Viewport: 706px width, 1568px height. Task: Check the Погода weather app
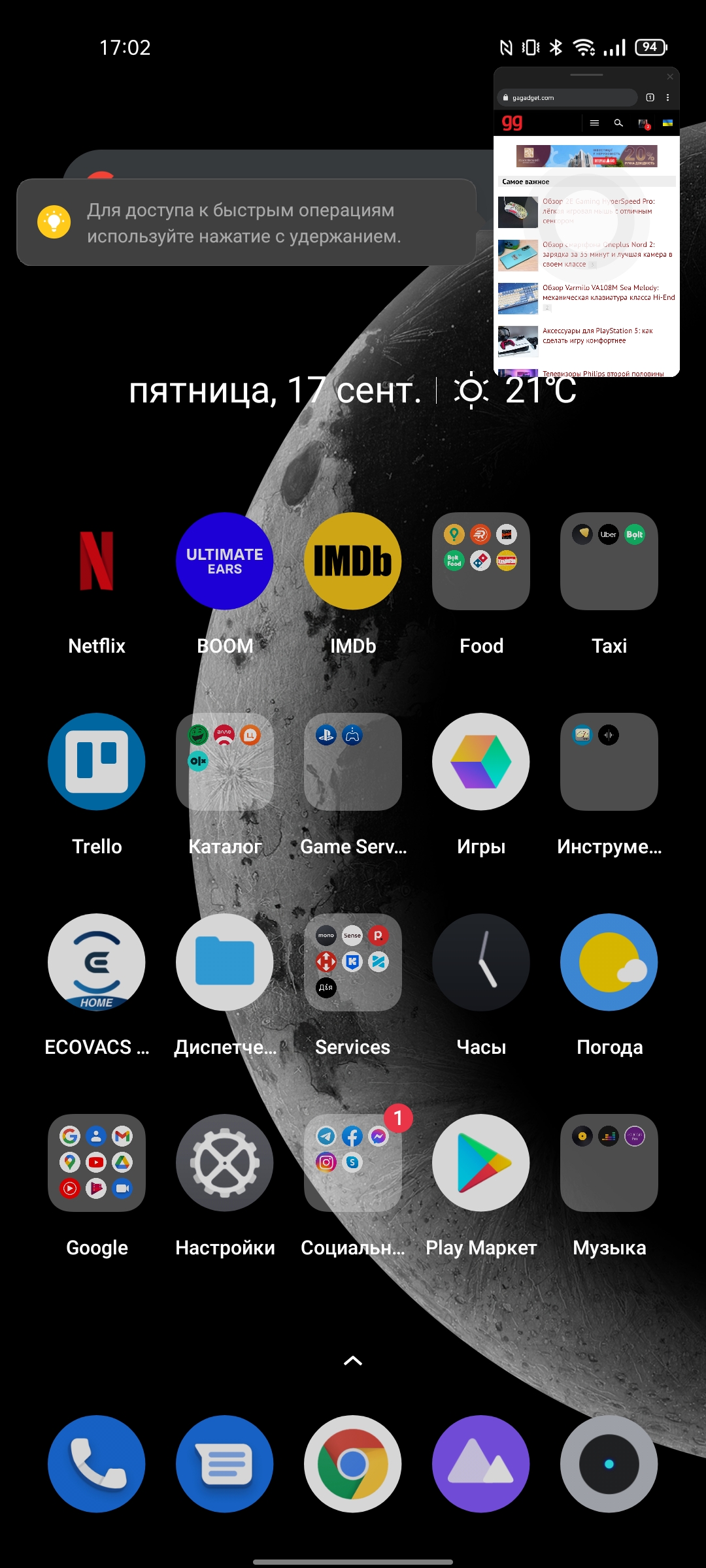(x=609, y=962)
